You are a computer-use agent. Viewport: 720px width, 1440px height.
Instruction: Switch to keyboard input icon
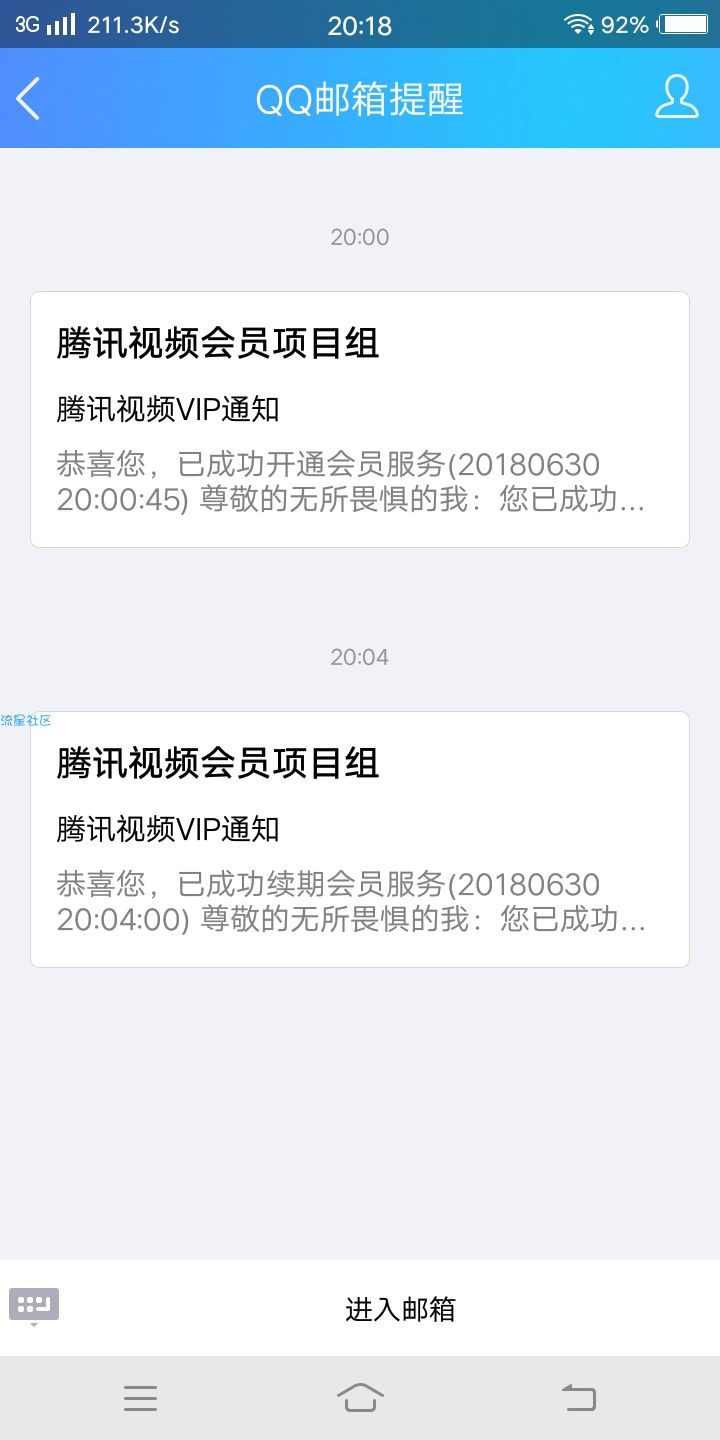[34, 1307]
